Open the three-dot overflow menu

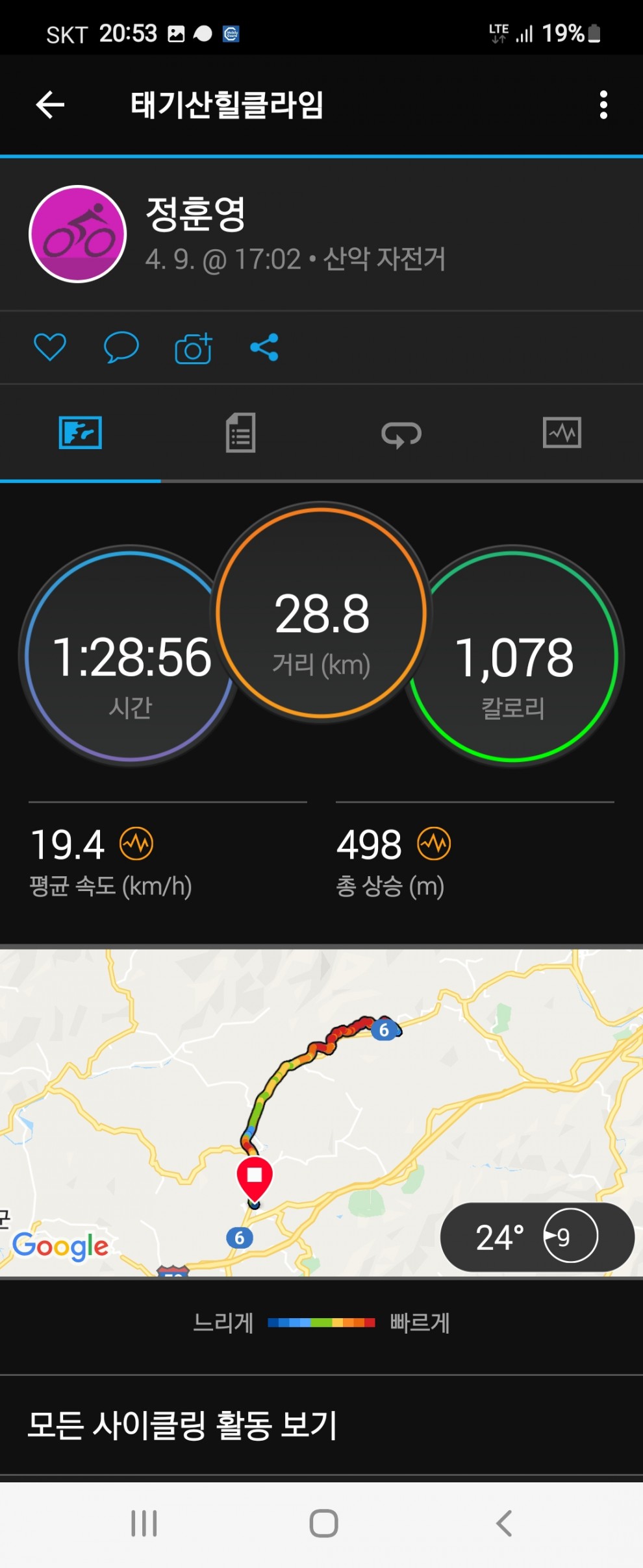603,104
